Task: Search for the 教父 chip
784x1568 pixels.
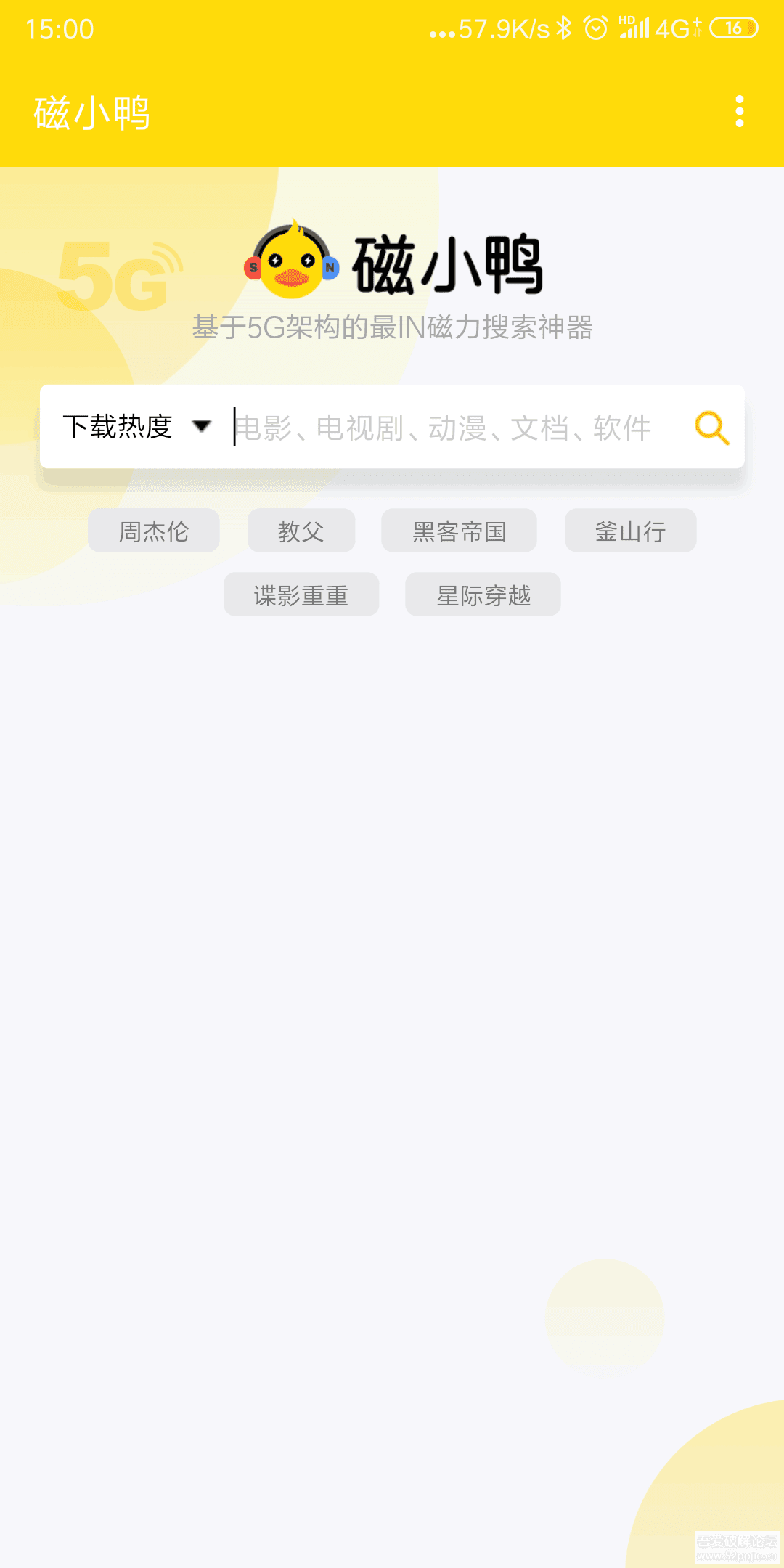Action: (x=301, y=531)
